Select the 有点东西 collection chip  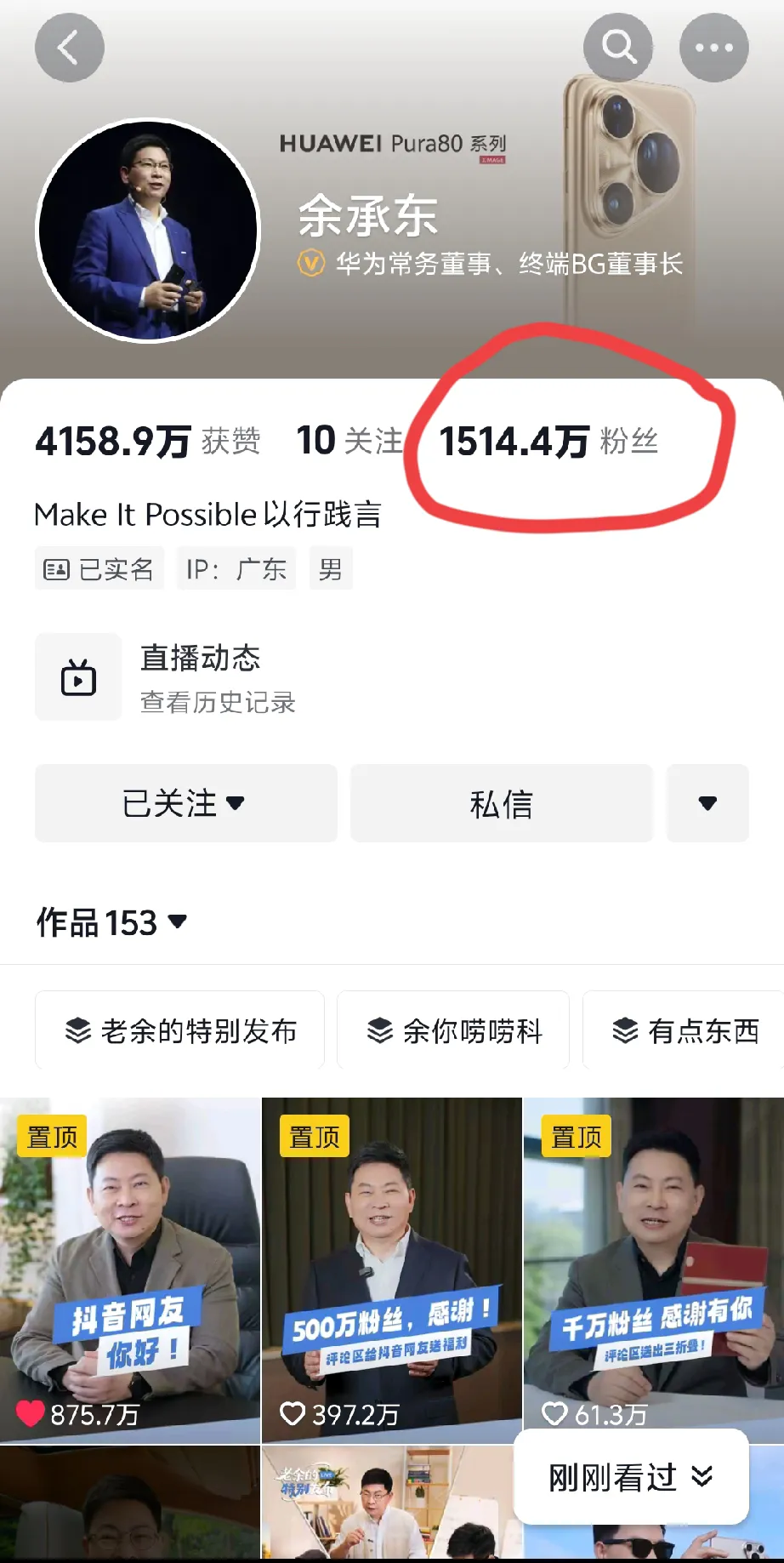tap(685, 1030)
